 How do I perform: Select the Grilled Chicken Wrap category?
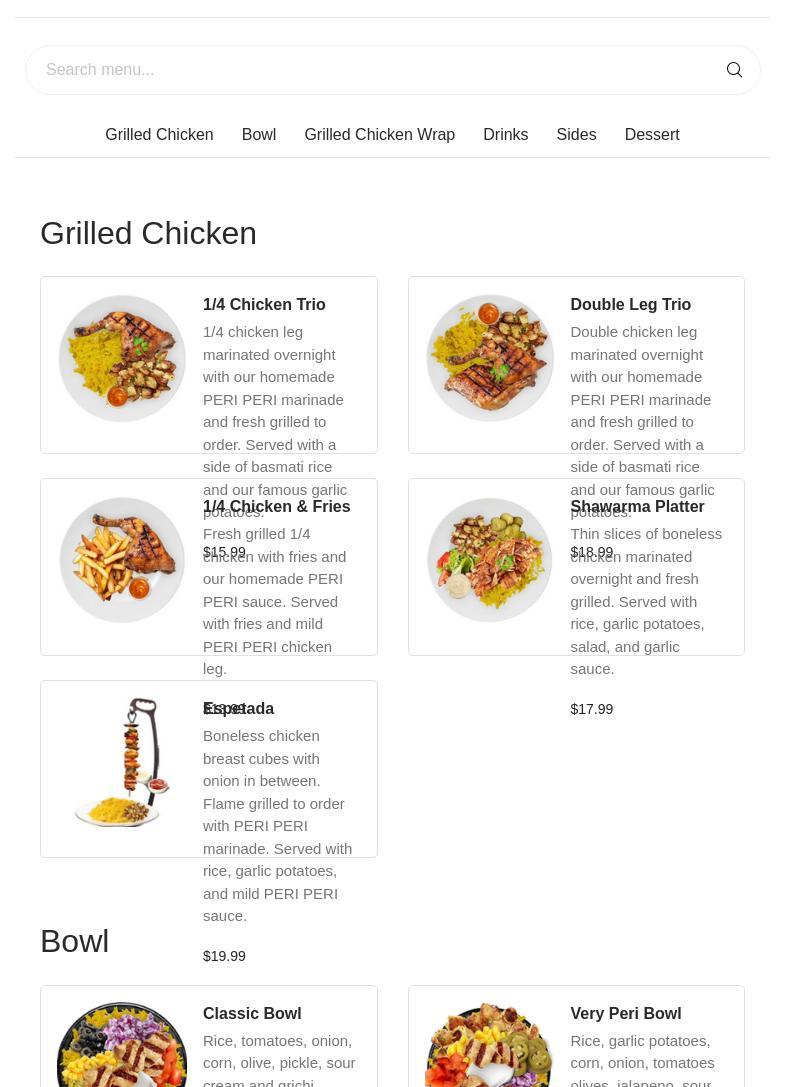[379, 134]
